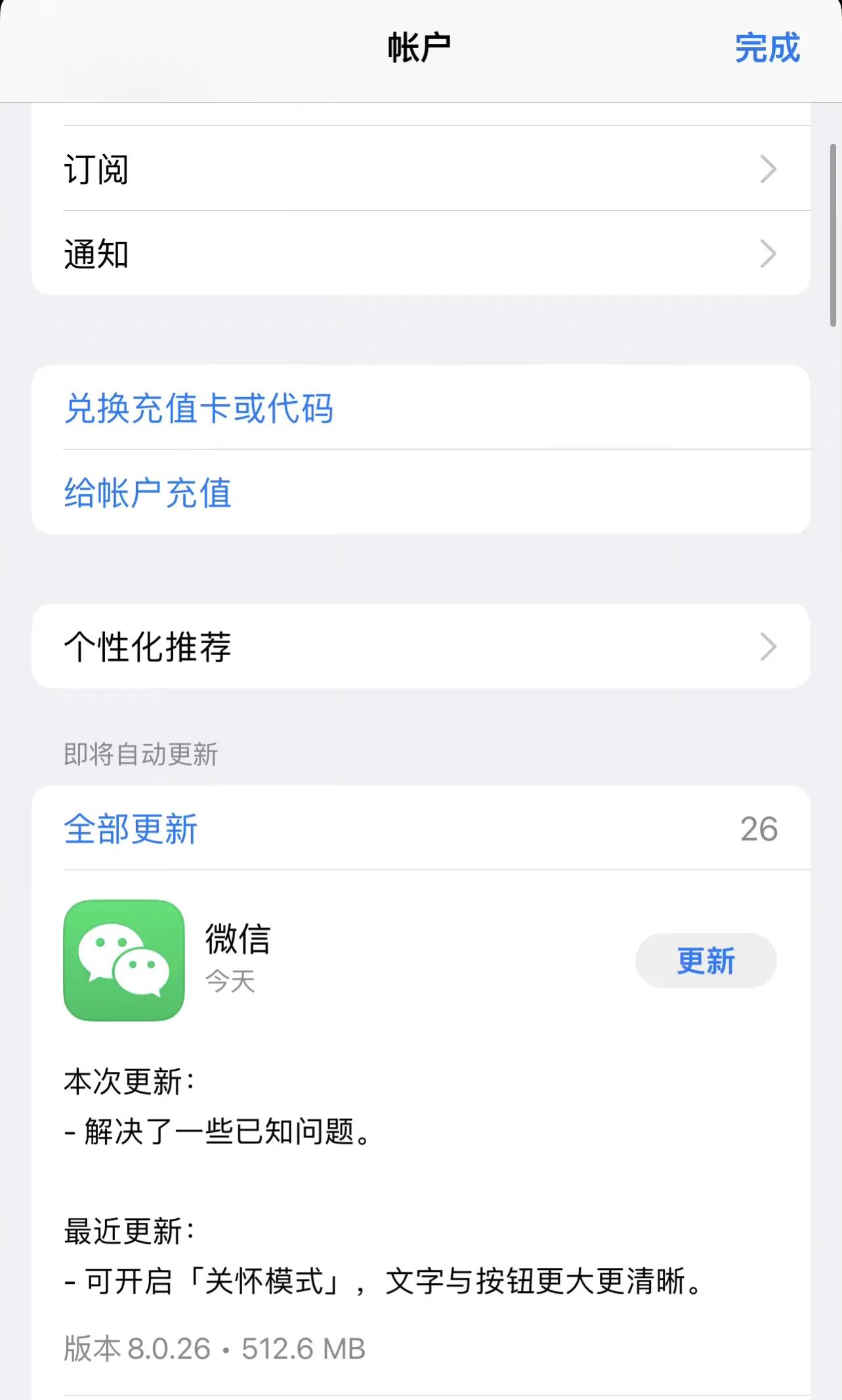Viewport: 842px width, 1400px height.
Task: Expand 个性化推荐 (Personalized Recommendations)
Action: (420, 647)
